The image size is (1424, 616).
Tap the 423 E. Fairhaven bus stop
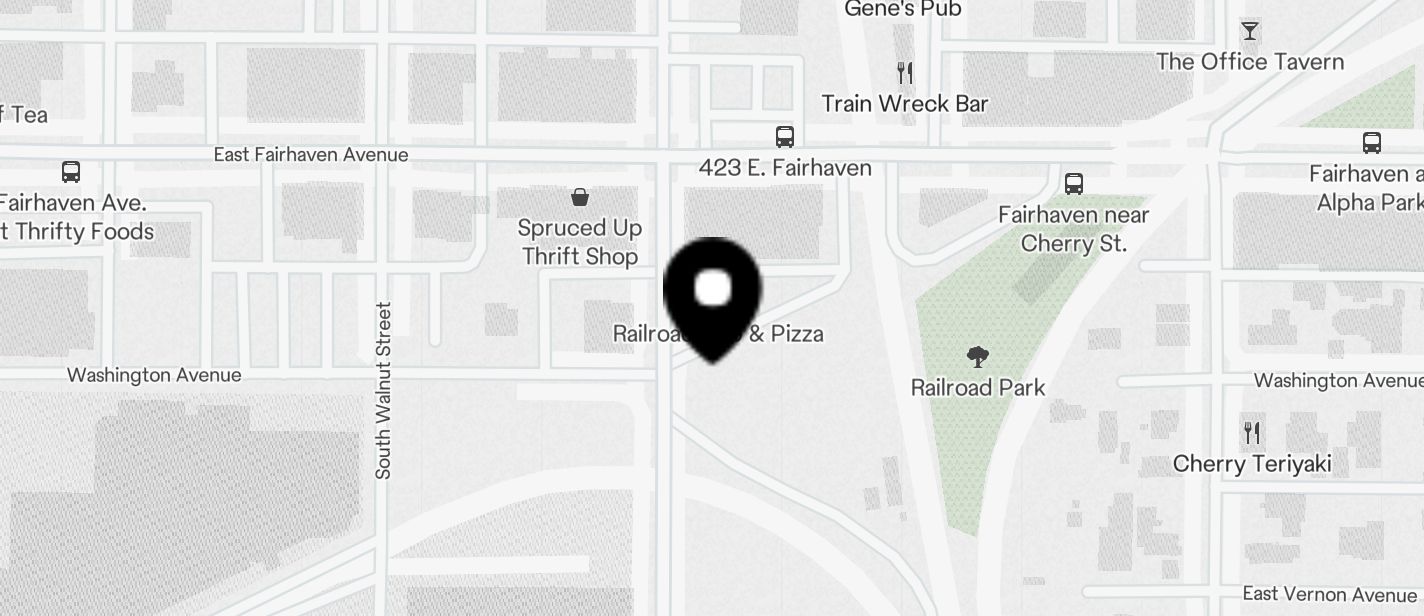pyautogui.click(x=785, y=137)
